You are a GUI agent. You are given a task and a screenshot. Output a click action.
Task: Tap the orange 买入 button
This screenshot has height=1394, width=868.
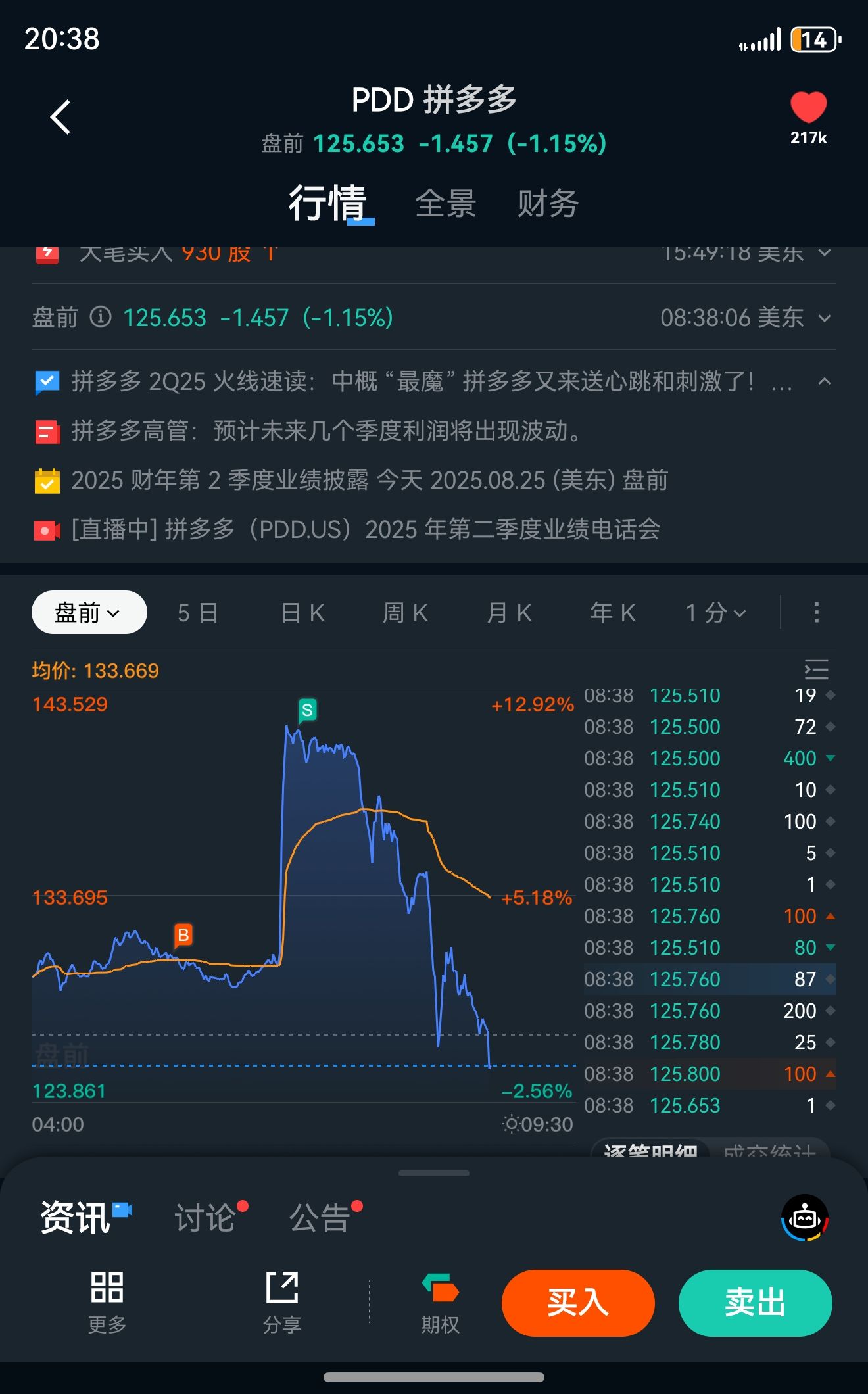click(x=578, y=1303)
